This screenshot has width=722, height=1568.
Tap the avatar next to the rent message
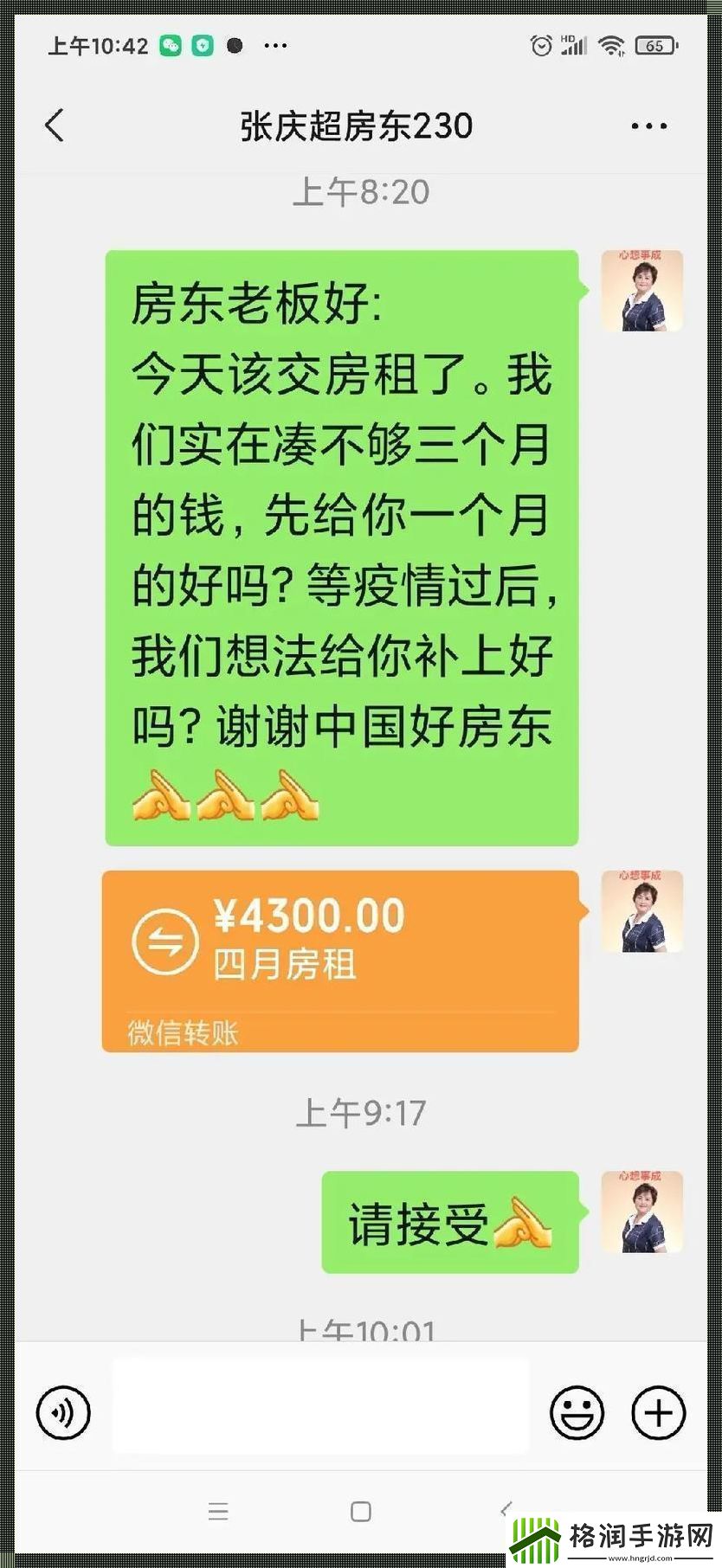pos(641,290)
